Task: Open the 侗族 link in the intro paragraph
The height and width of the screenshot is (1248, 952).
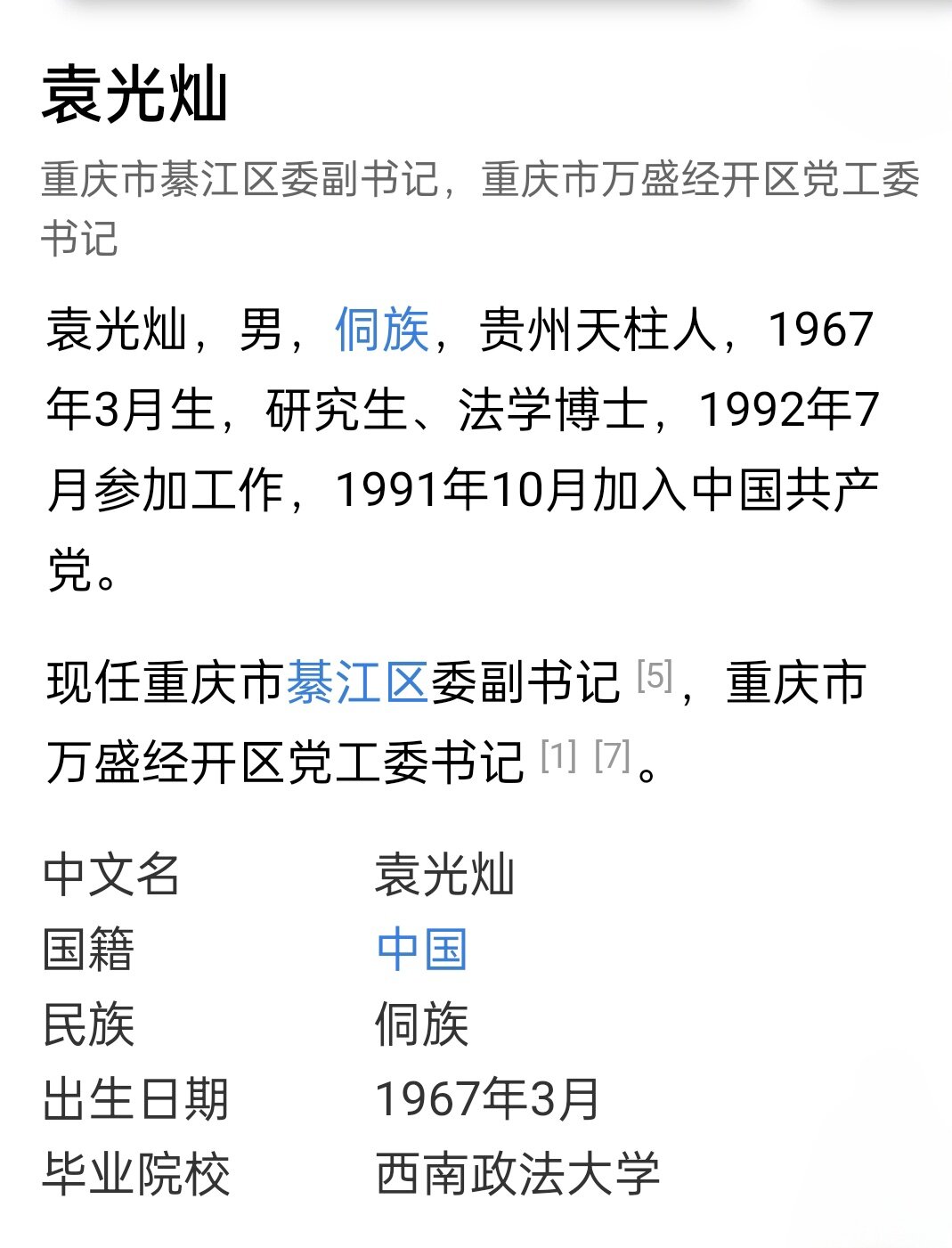Action: [382, 330]
